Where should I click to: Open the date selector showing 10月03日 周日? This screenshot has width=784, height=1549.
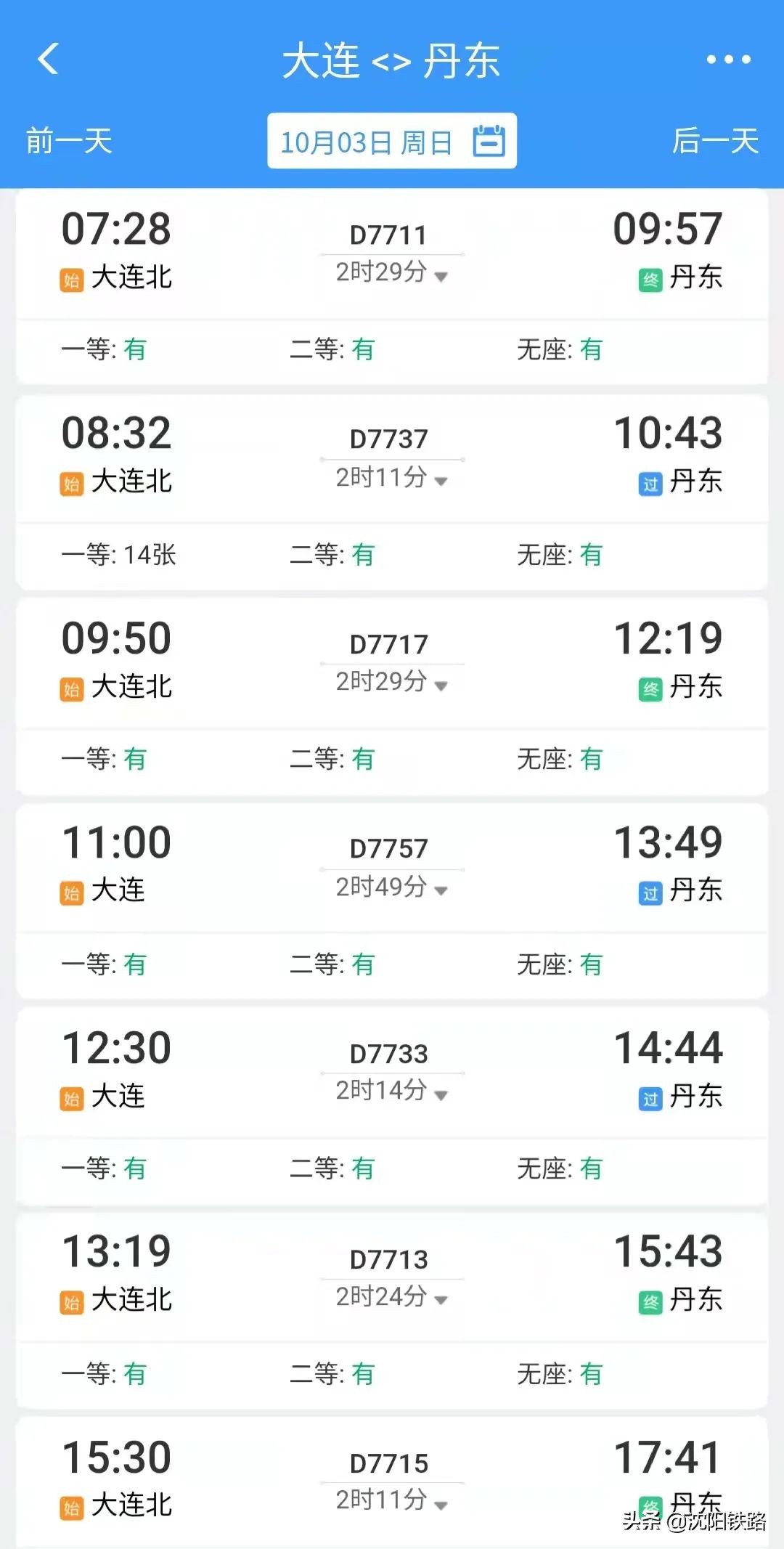pyautogui.click(x=367, y=140)
